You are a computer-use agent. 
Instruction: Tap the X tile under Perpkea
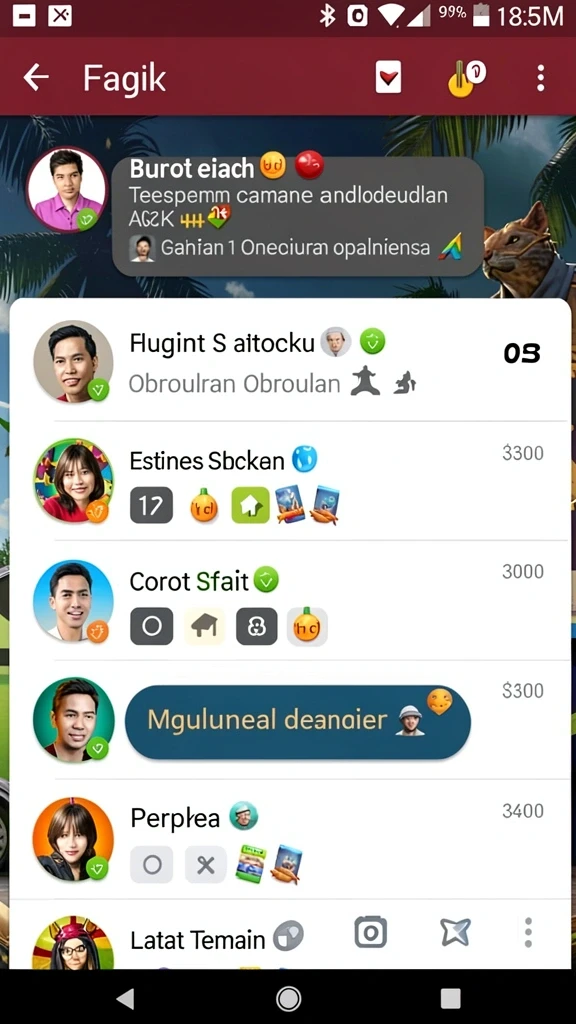click(x=206, y=865)
